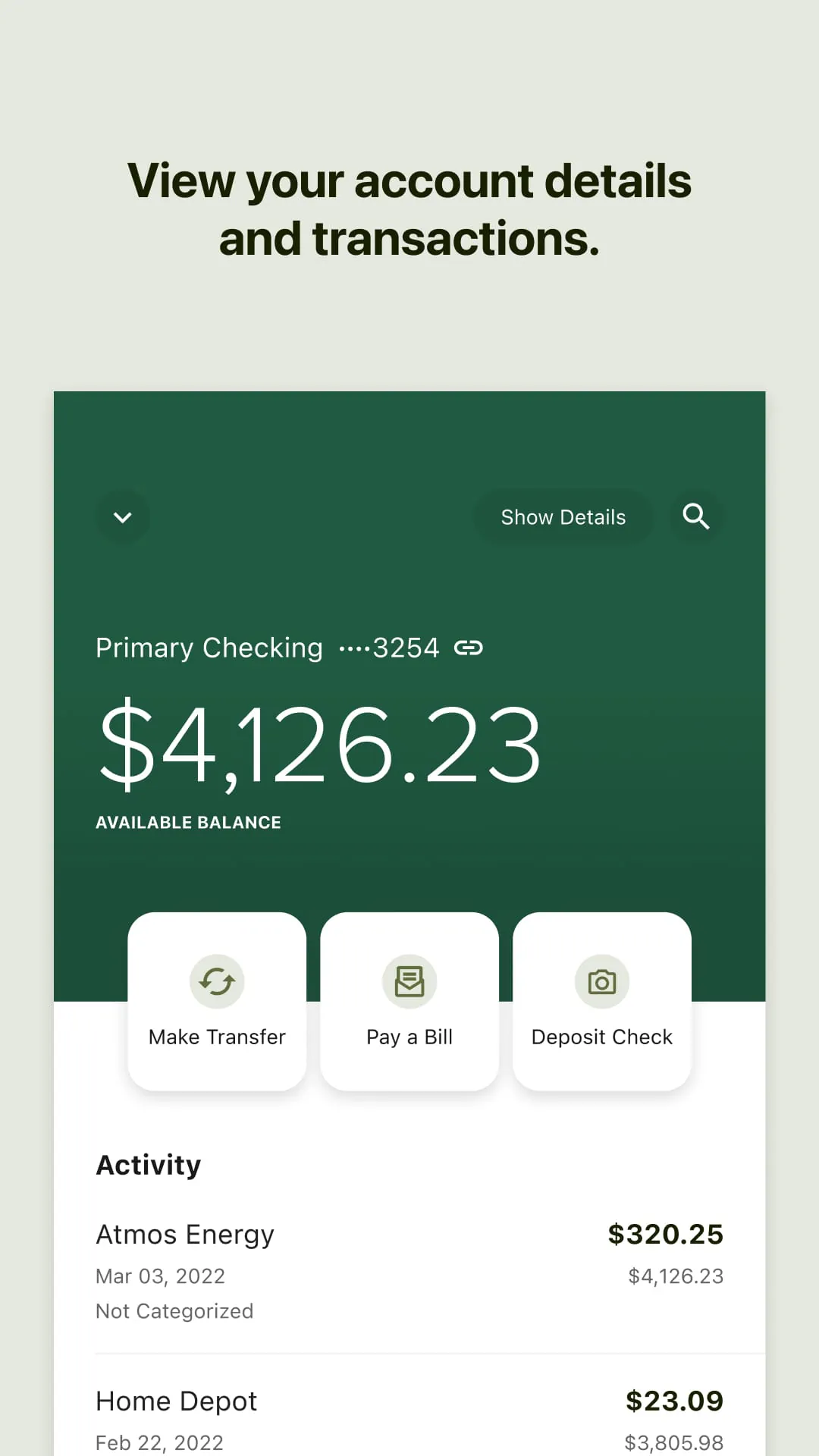The width and height of the screenshot is (819, 1456).
Task: Tap the camera icon to deposit a check
Action: 601,981
